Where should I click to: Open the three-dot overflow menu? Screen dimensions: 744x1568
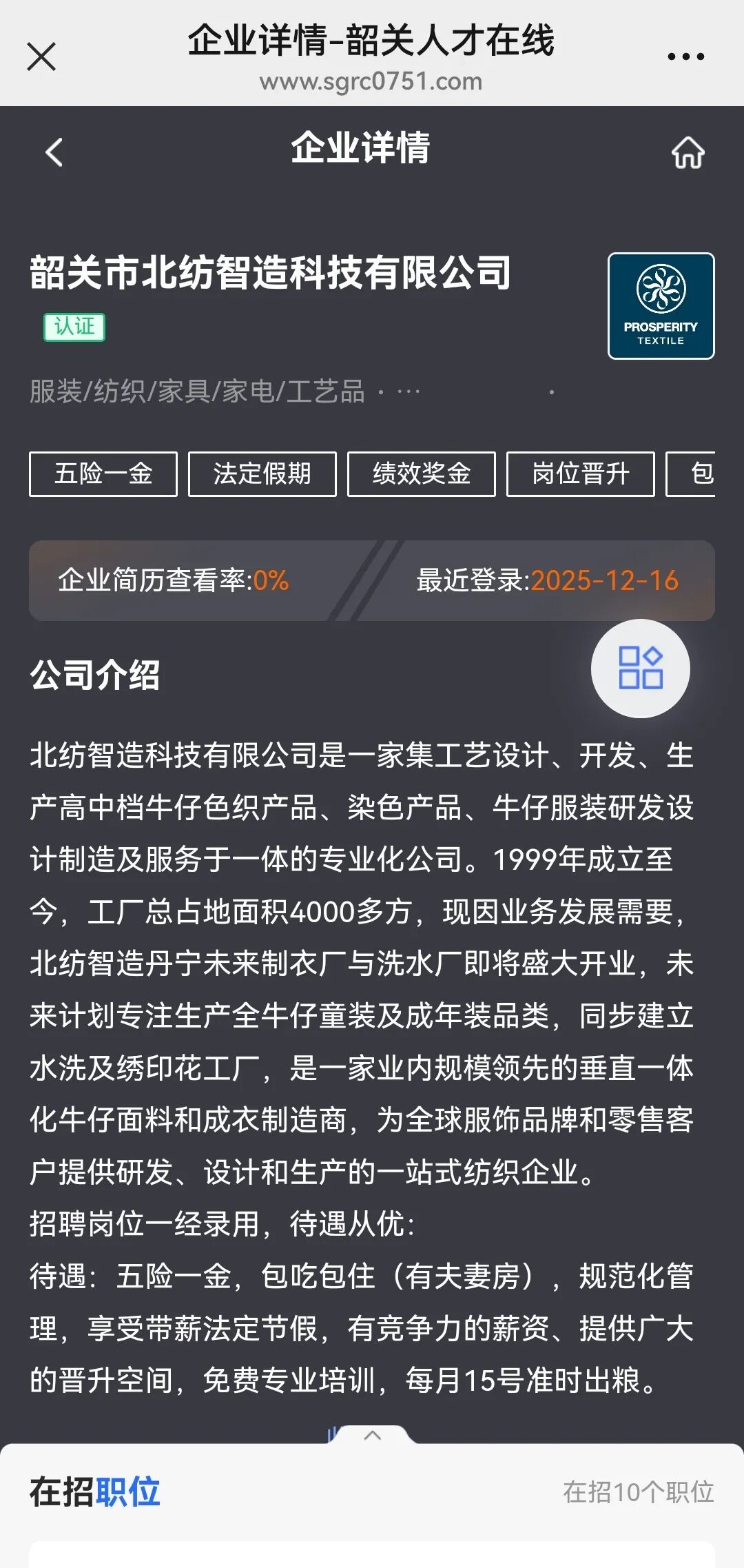tap(686, 57)
